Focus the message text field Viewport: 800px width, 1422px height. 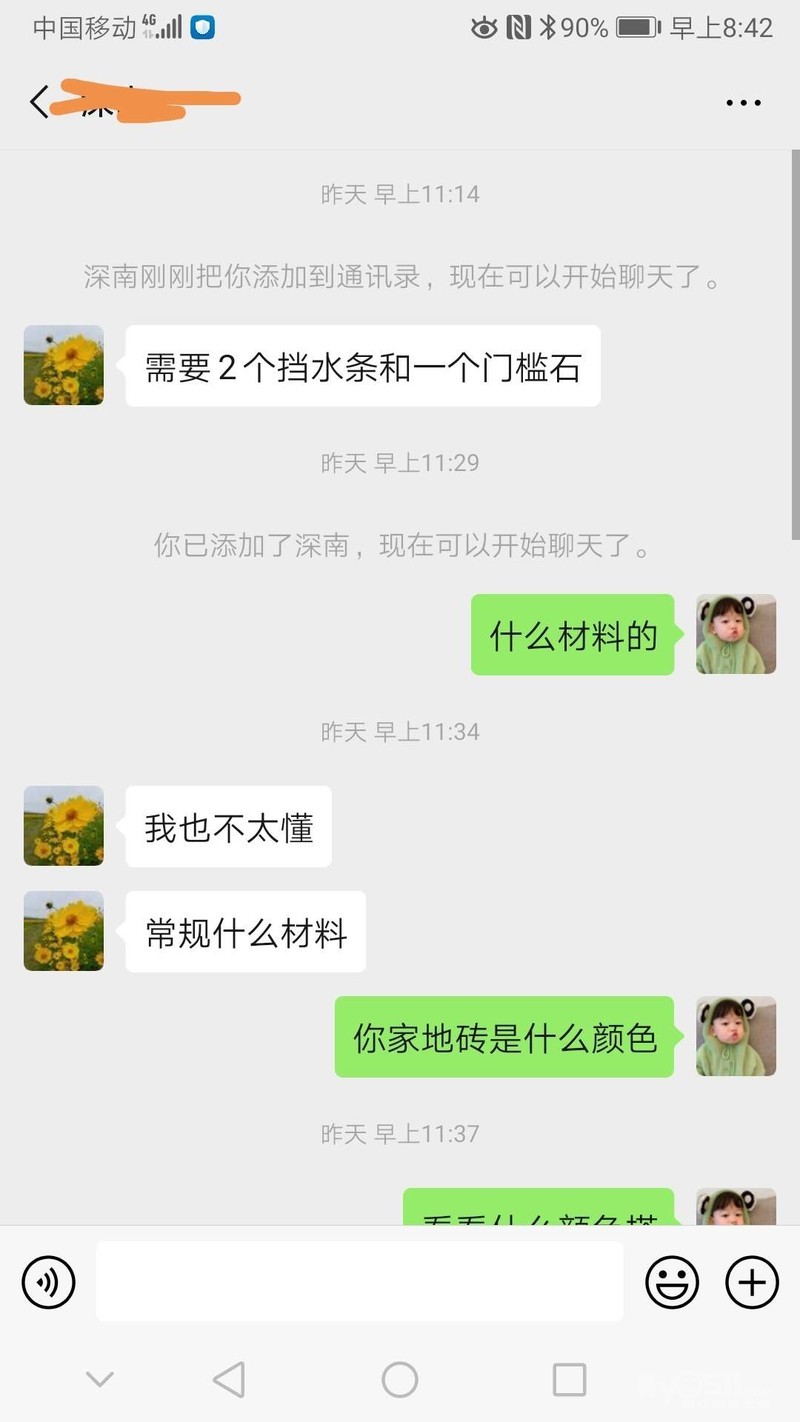click(x=359, y=1281)
